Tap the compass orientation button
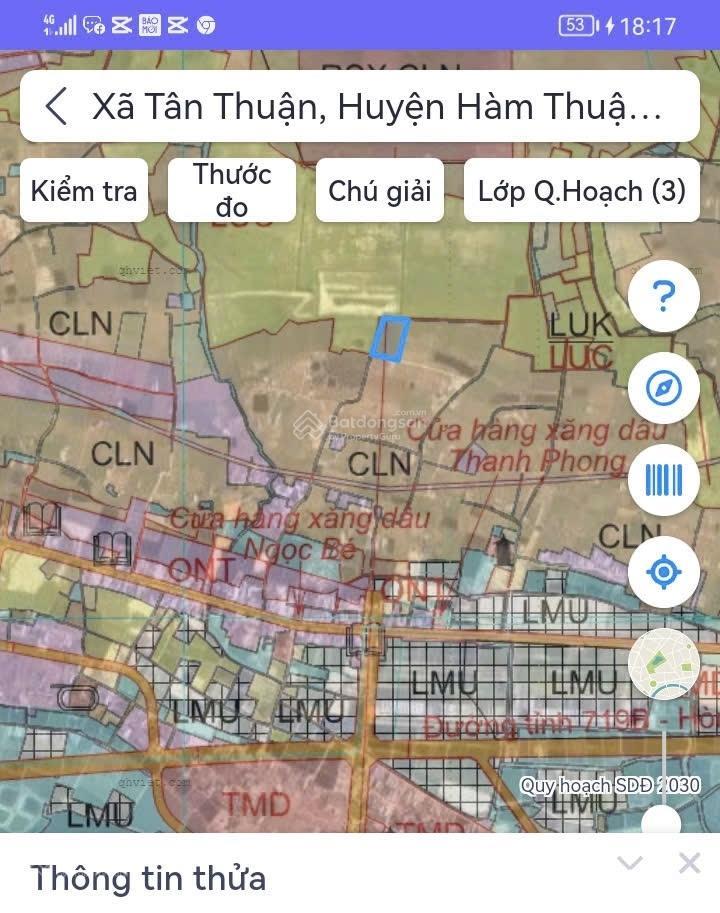 (663, 389)
